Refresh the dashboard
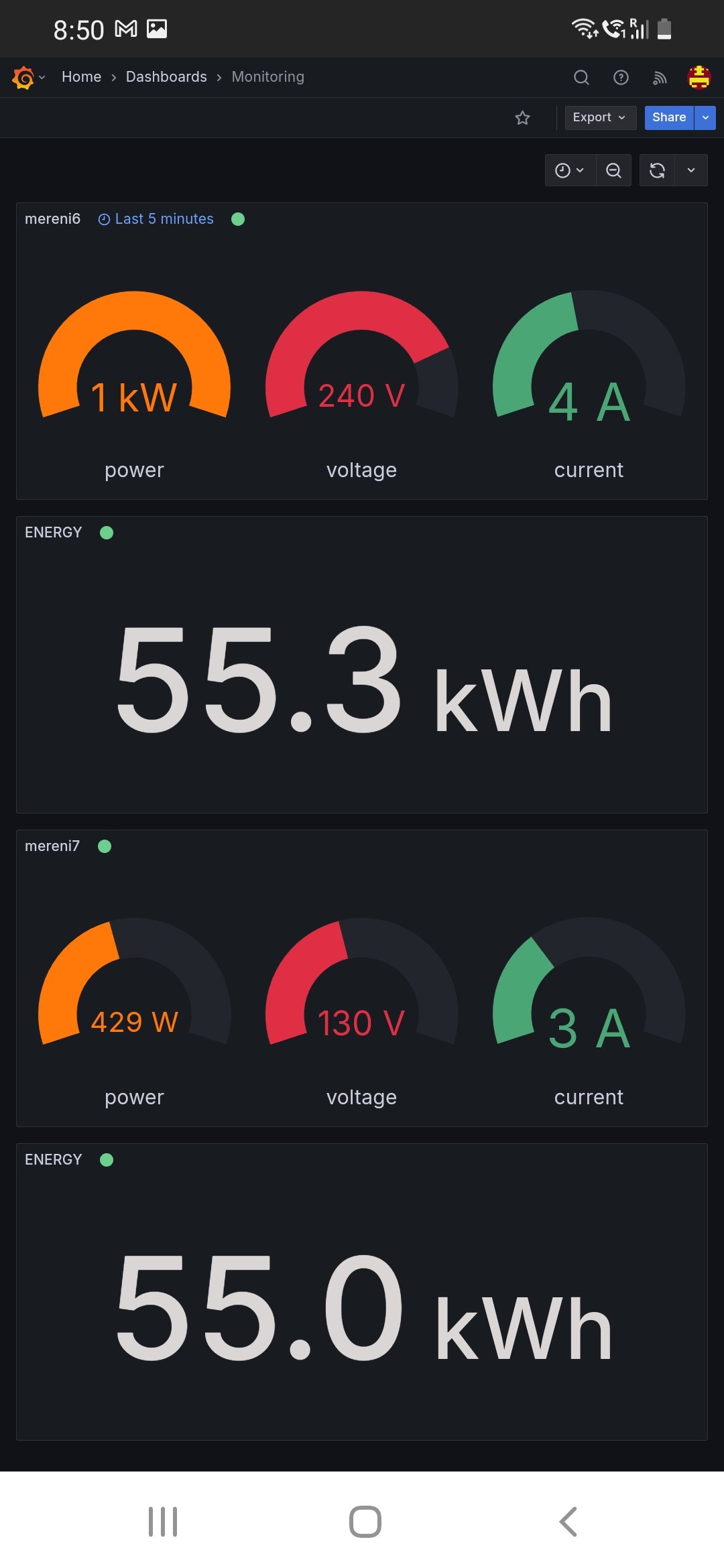Screen dimensions: 724x1568 pos(657,171)
